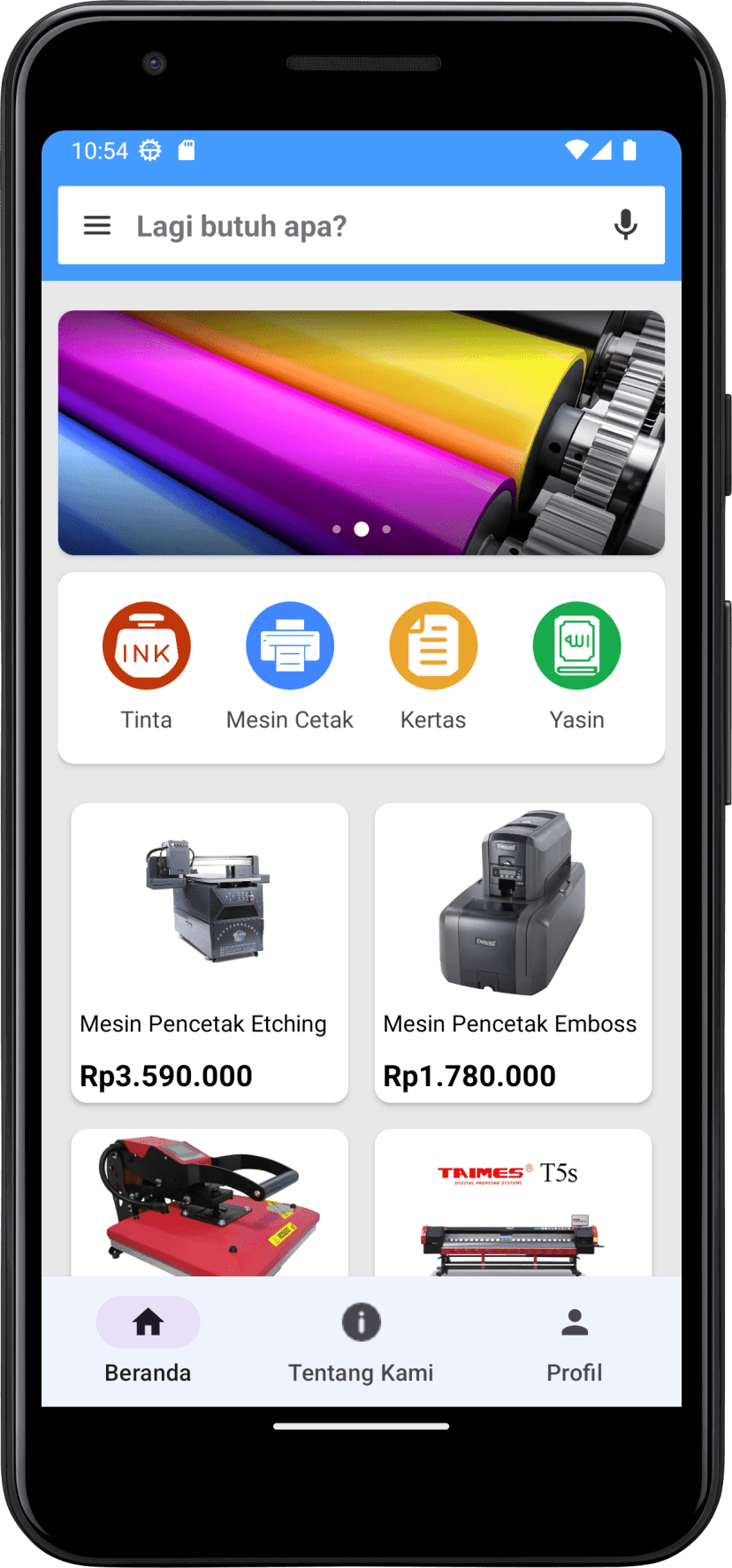Open the hamburger drawer menu

[97, 226]
